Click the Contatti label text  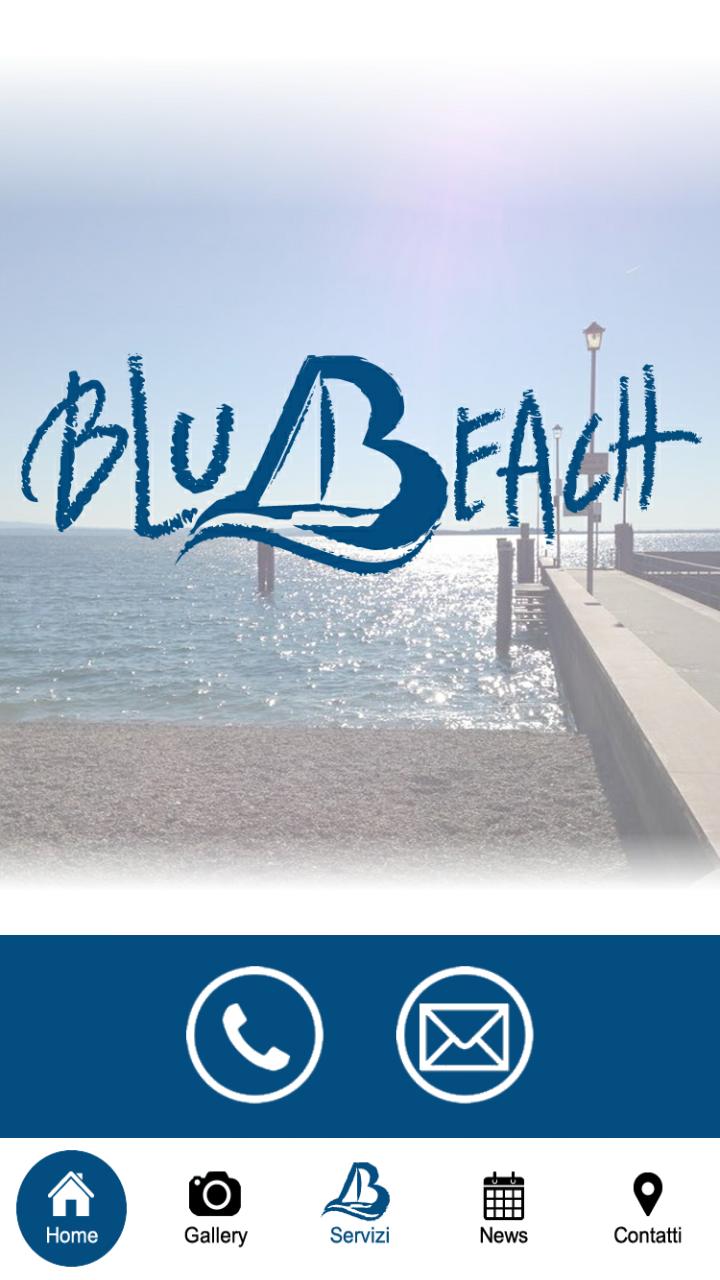pyautogui.click(x=648, y=1236)
